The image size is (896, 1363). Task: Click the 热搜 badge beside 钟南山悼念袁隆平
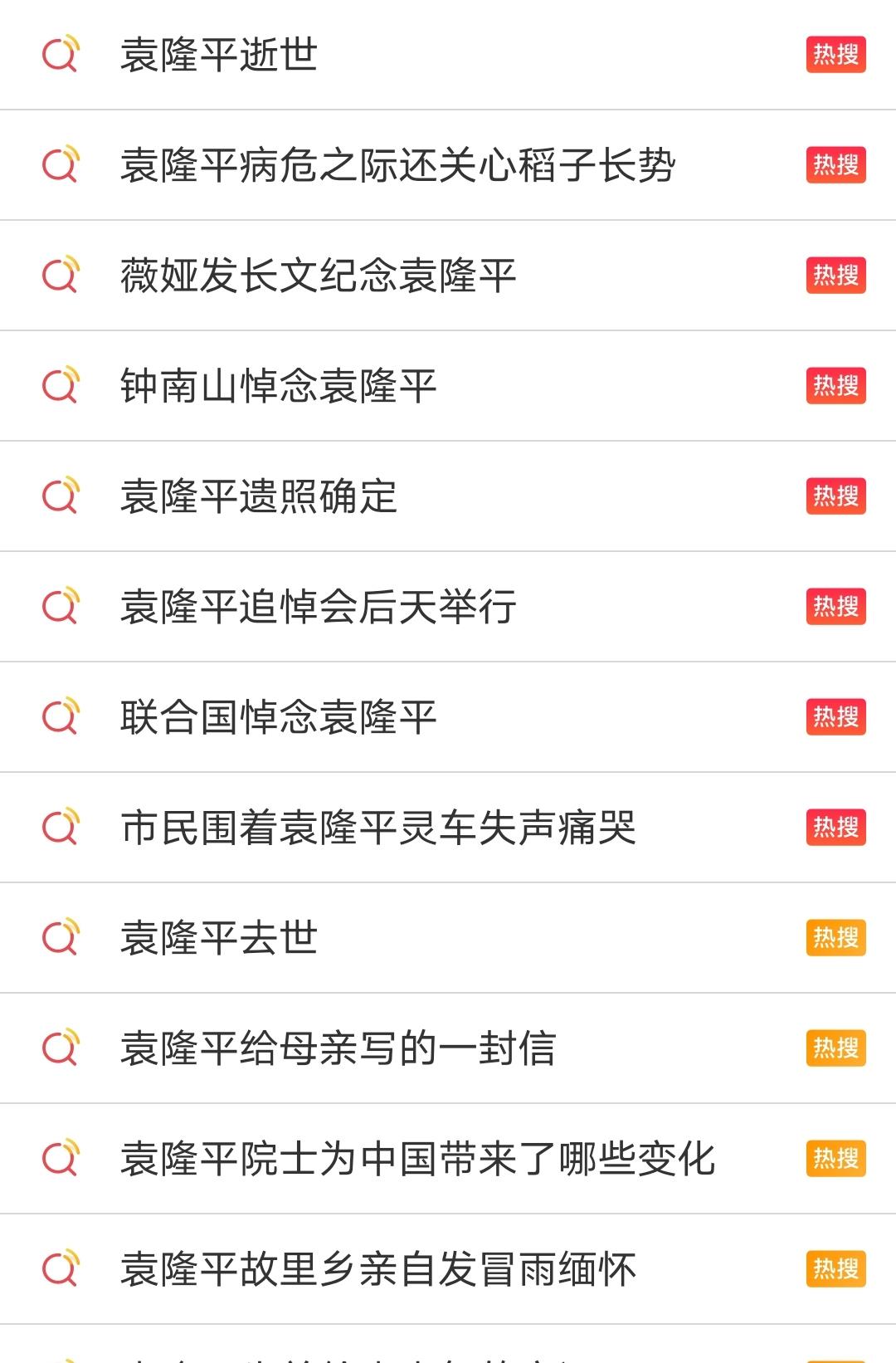(x=835, y=385)
